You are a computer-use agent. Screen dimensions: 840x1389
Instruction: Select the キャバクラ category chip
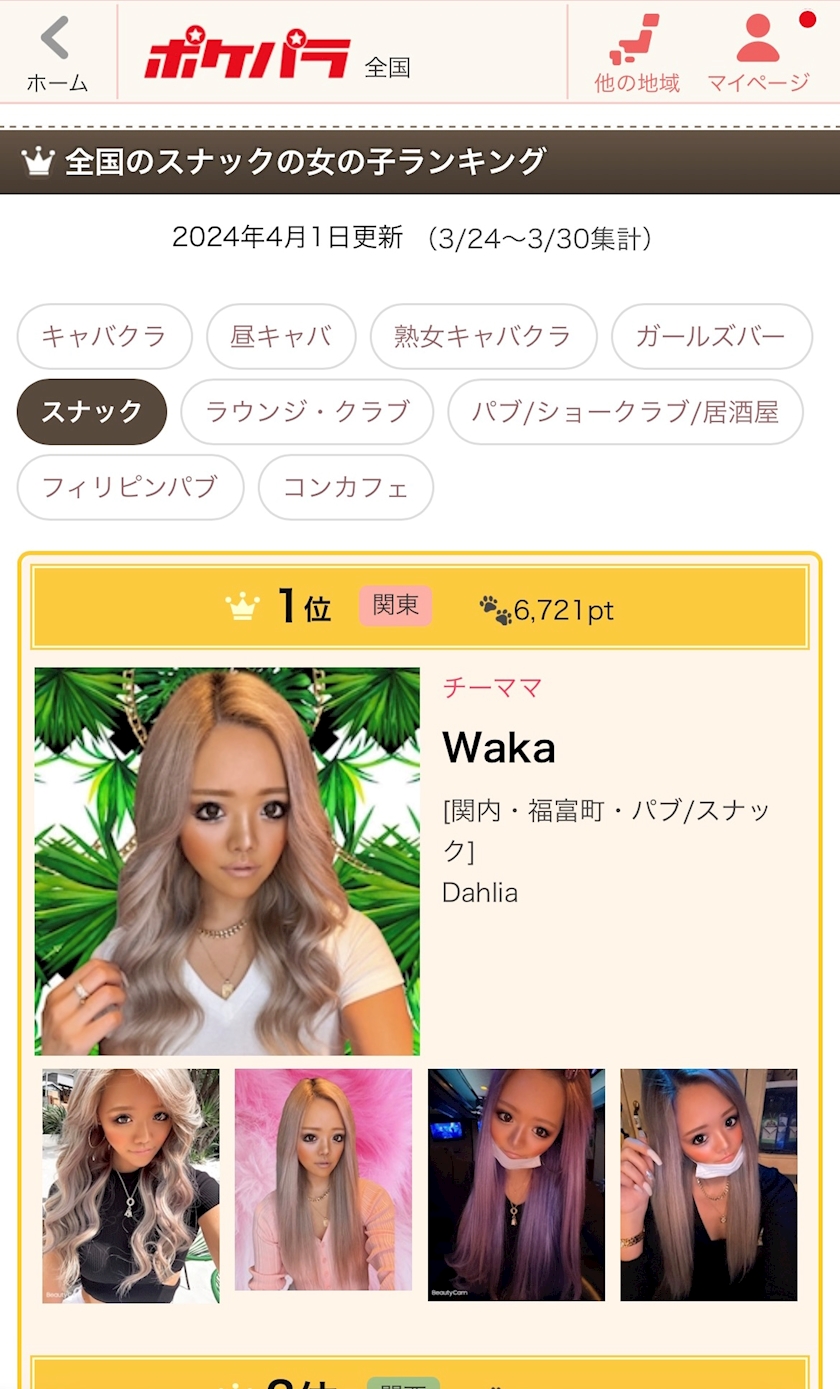click(104, 337)
